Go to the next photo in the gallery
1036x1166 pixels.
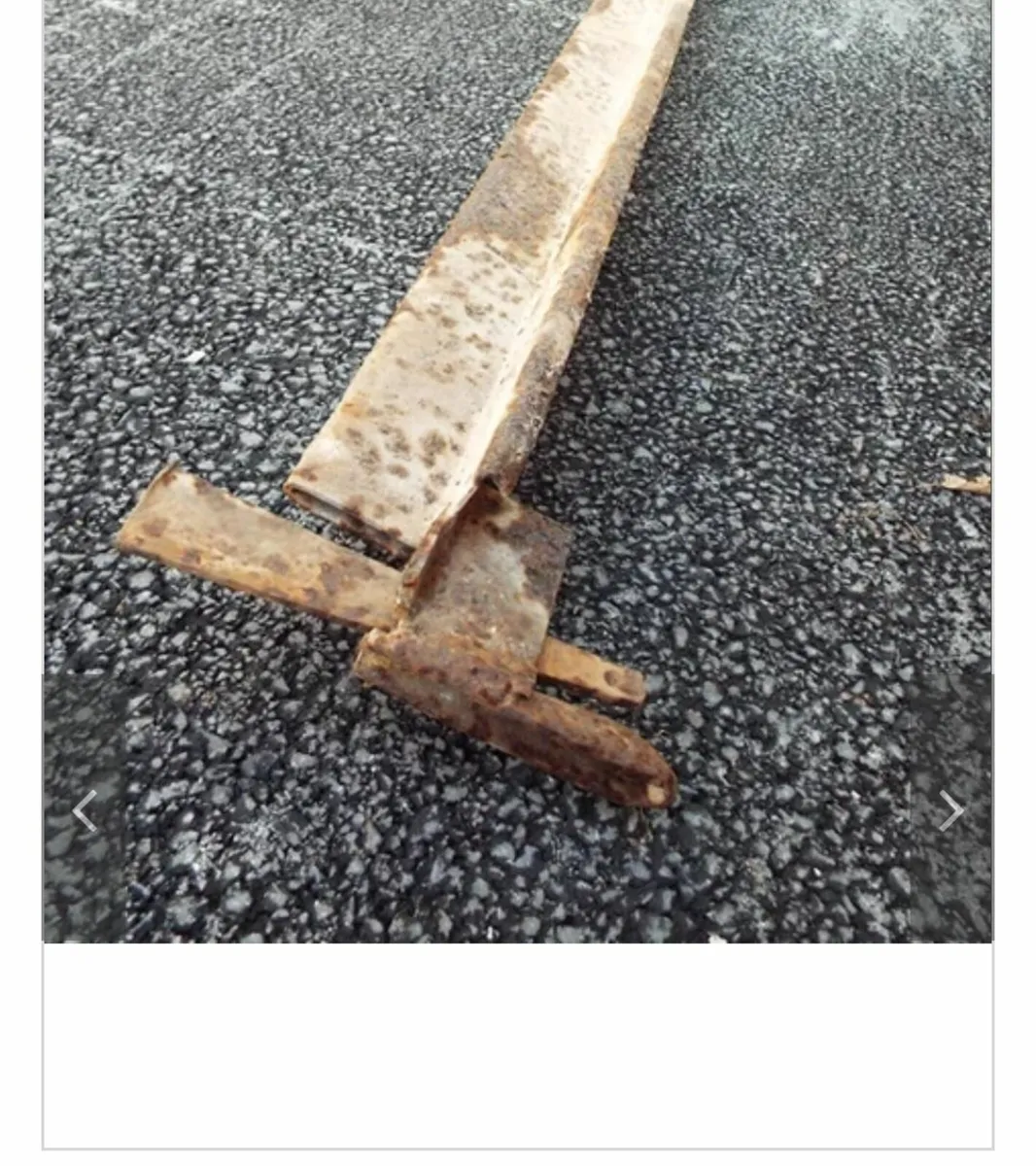pyautogui.click(x=950, y=810)
